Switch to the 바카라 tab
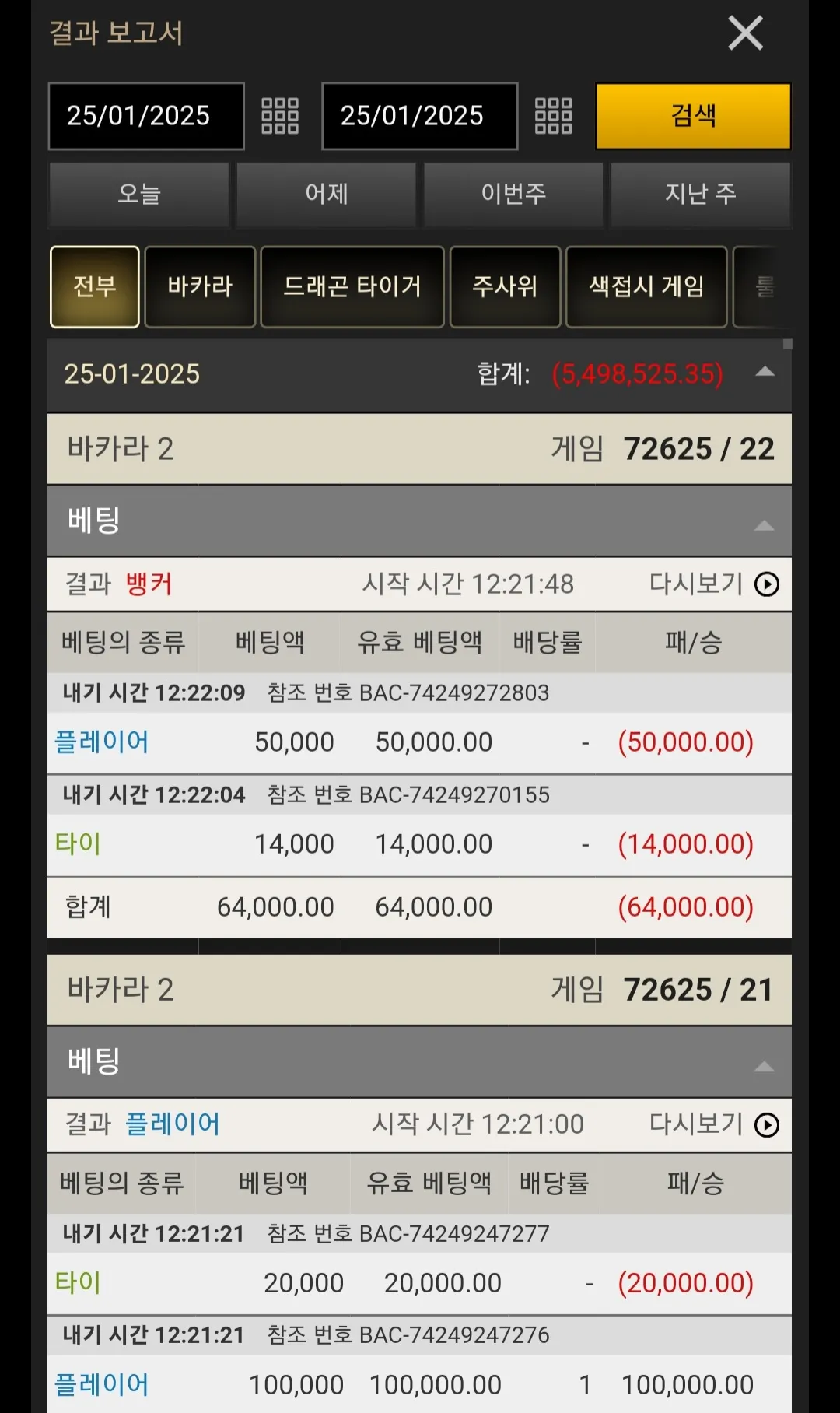The image size is (840, 1413). click(x=200, y=286)
